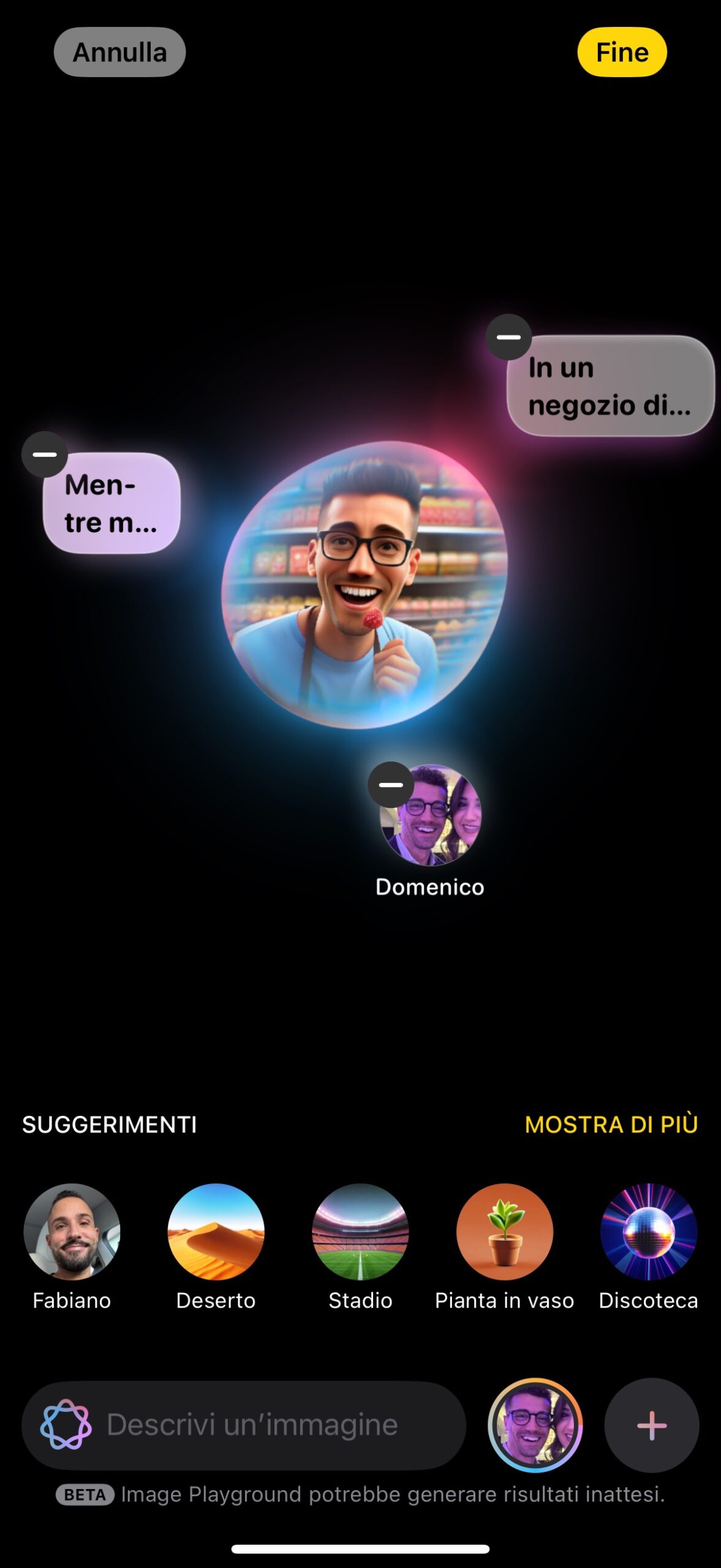Show more suggestions with Mostra di più
Viewport: 721px width, 1568px height.
tap(611, 1125)
